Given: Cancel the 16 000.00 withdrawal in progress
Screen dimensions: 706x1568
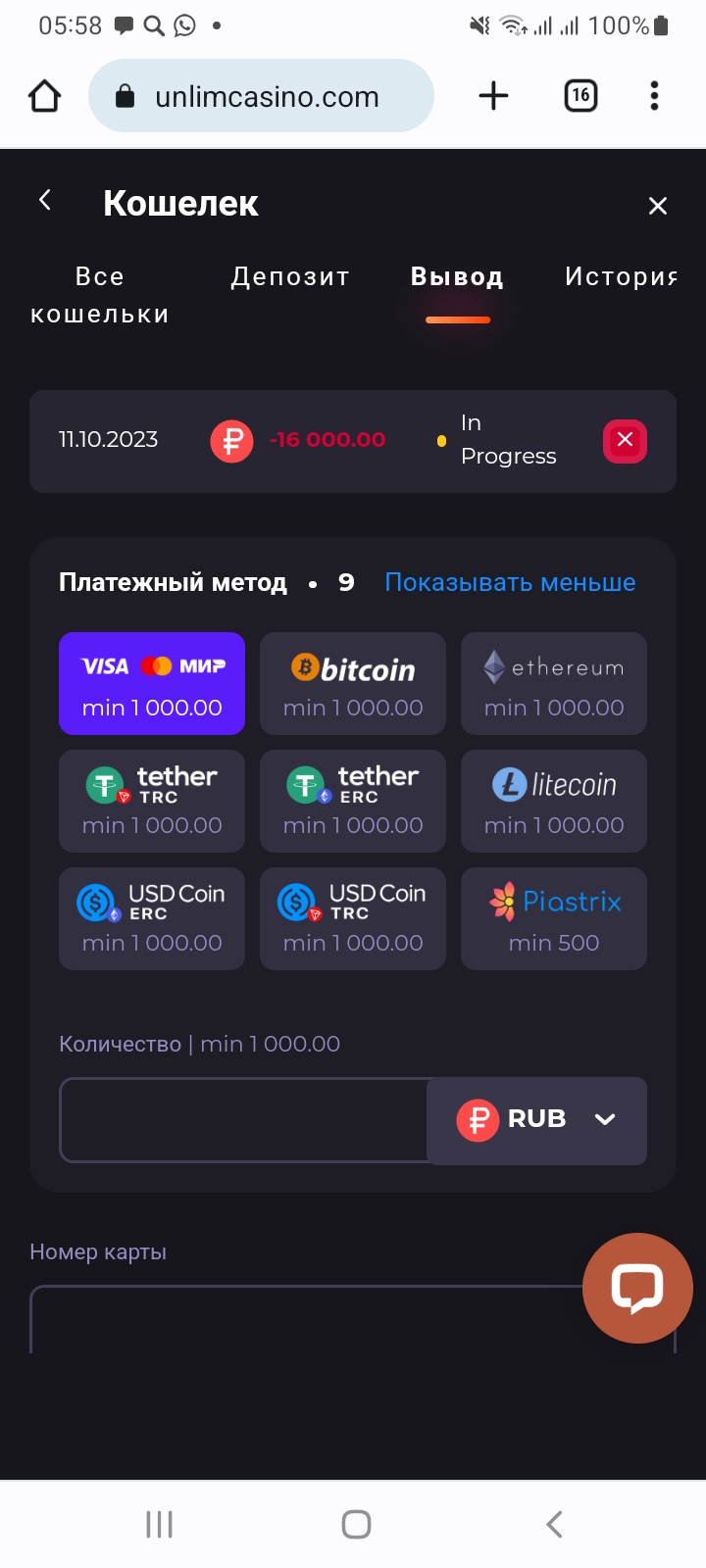Looking at the screenshot, I should pyautogui.click(x=625, y=440).
